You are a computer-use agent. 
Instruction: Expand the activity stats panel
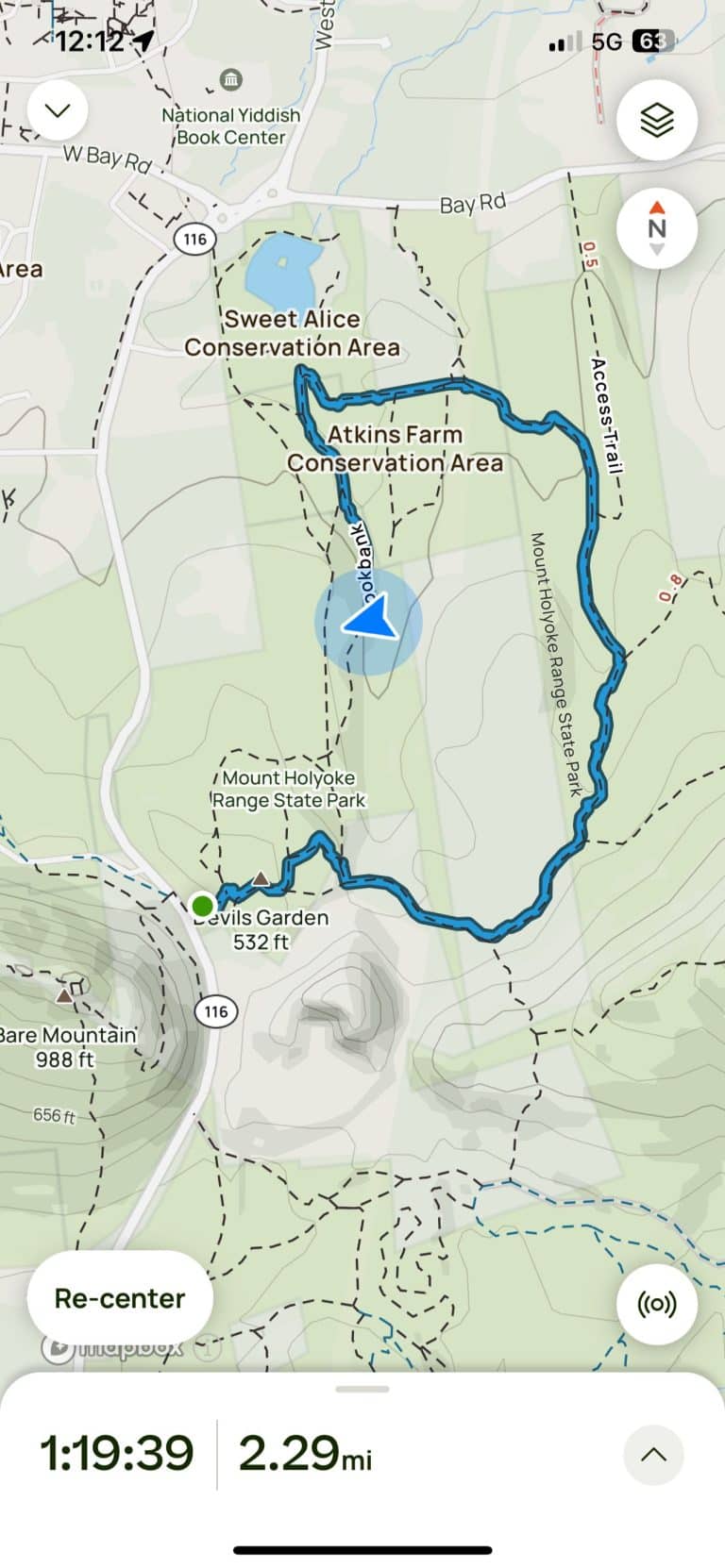653,1455
